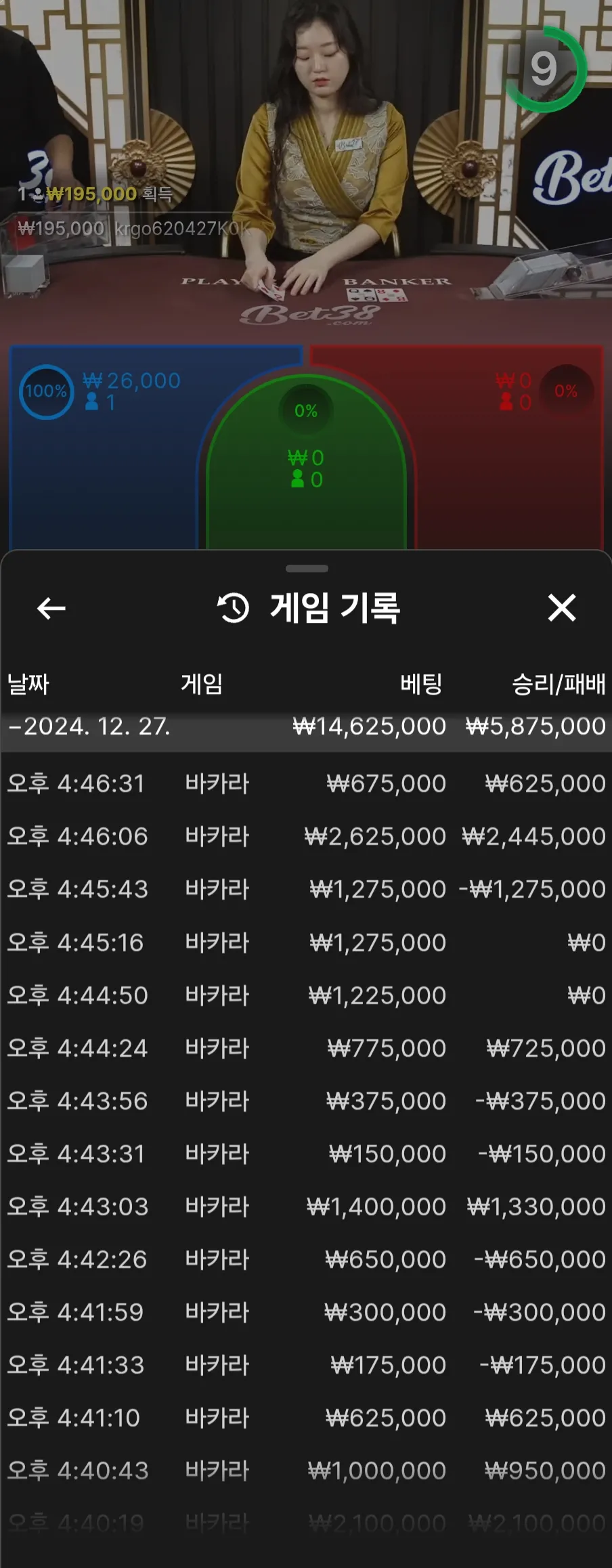The width and height of the screenshot is (612, 1568).
Task: Close the 게임 기록 panel
Action: [x=561, y=608]
